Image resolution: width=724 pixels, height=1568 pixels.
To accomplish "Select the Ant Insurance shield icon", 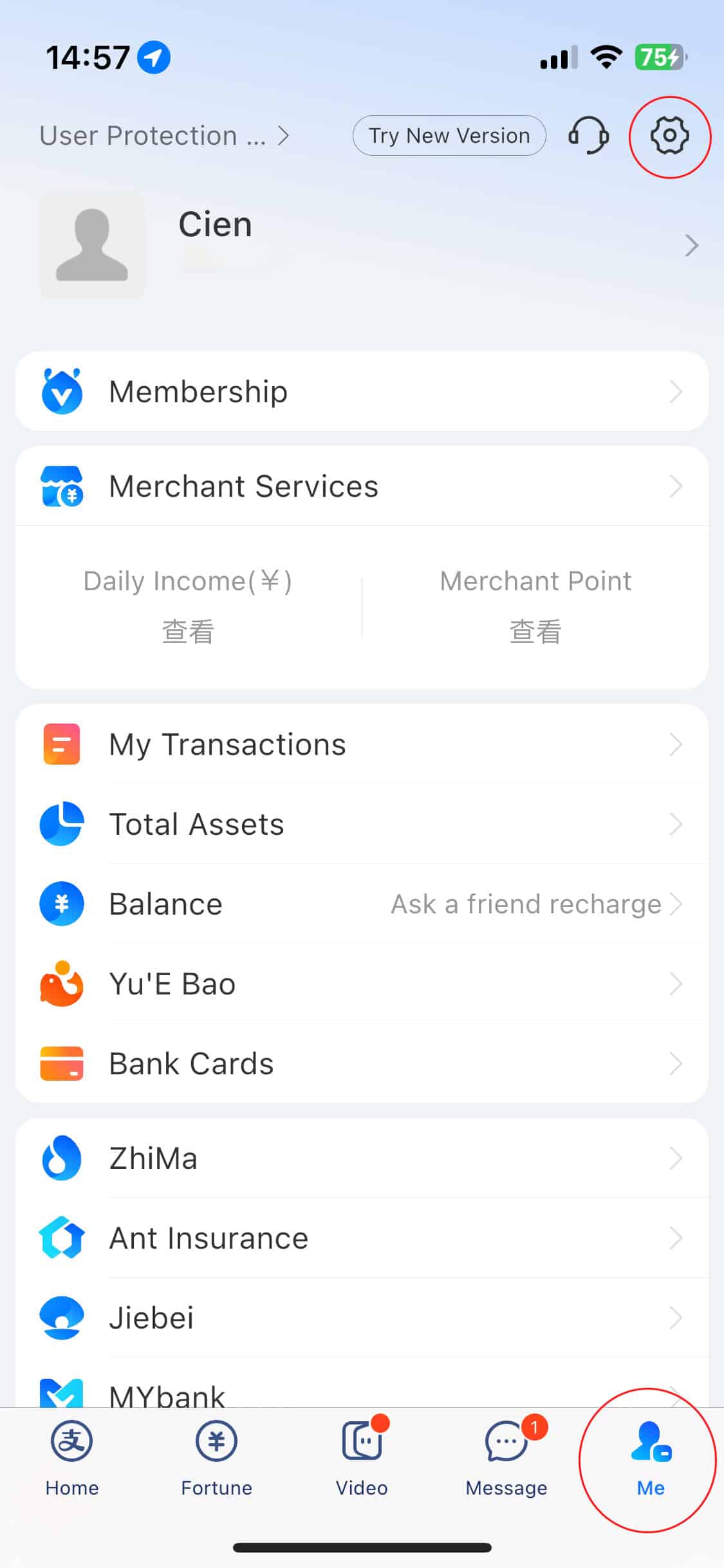I will (61, 1237).
